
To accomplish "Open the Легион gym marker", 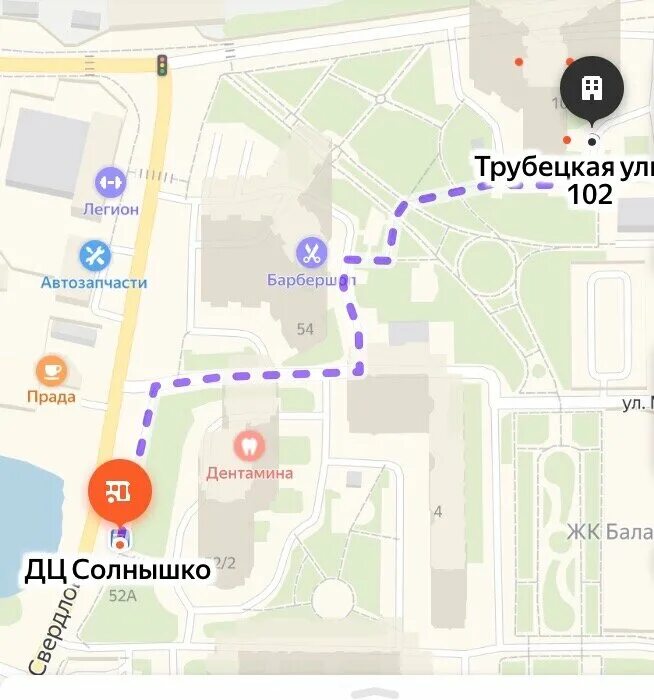I will point(110,183).
